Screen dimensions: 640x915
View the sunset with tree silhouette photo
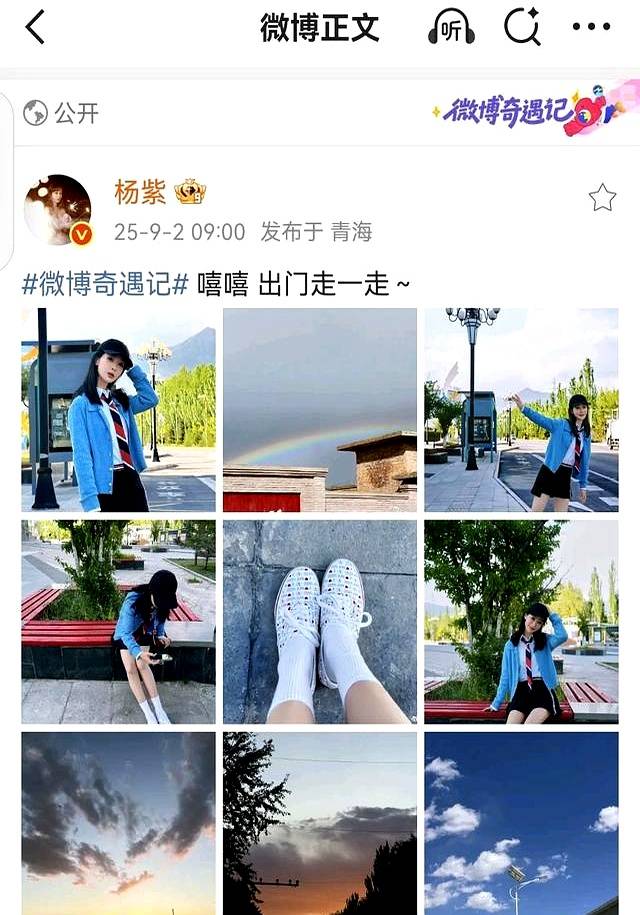[320, 822]
